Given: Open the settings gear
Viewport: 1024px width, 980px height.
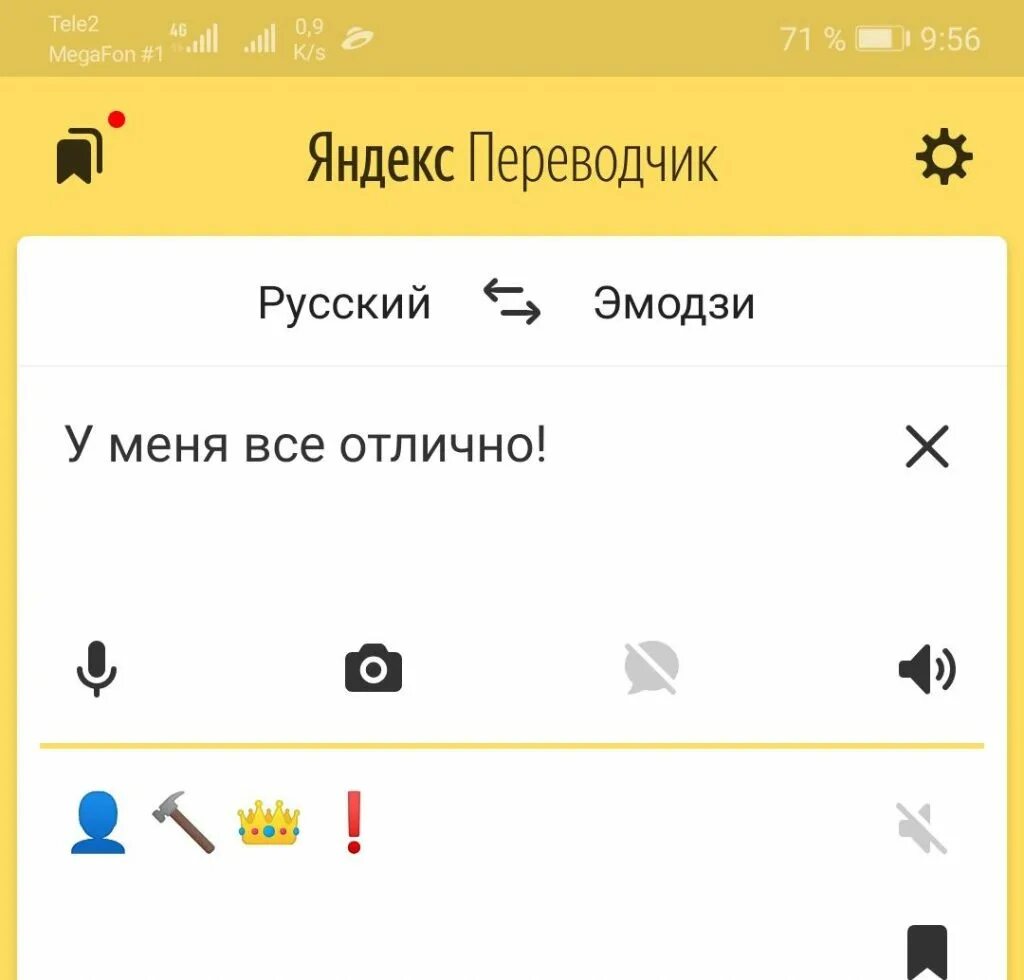Looking at the screenshot, I should click(944, 157).
